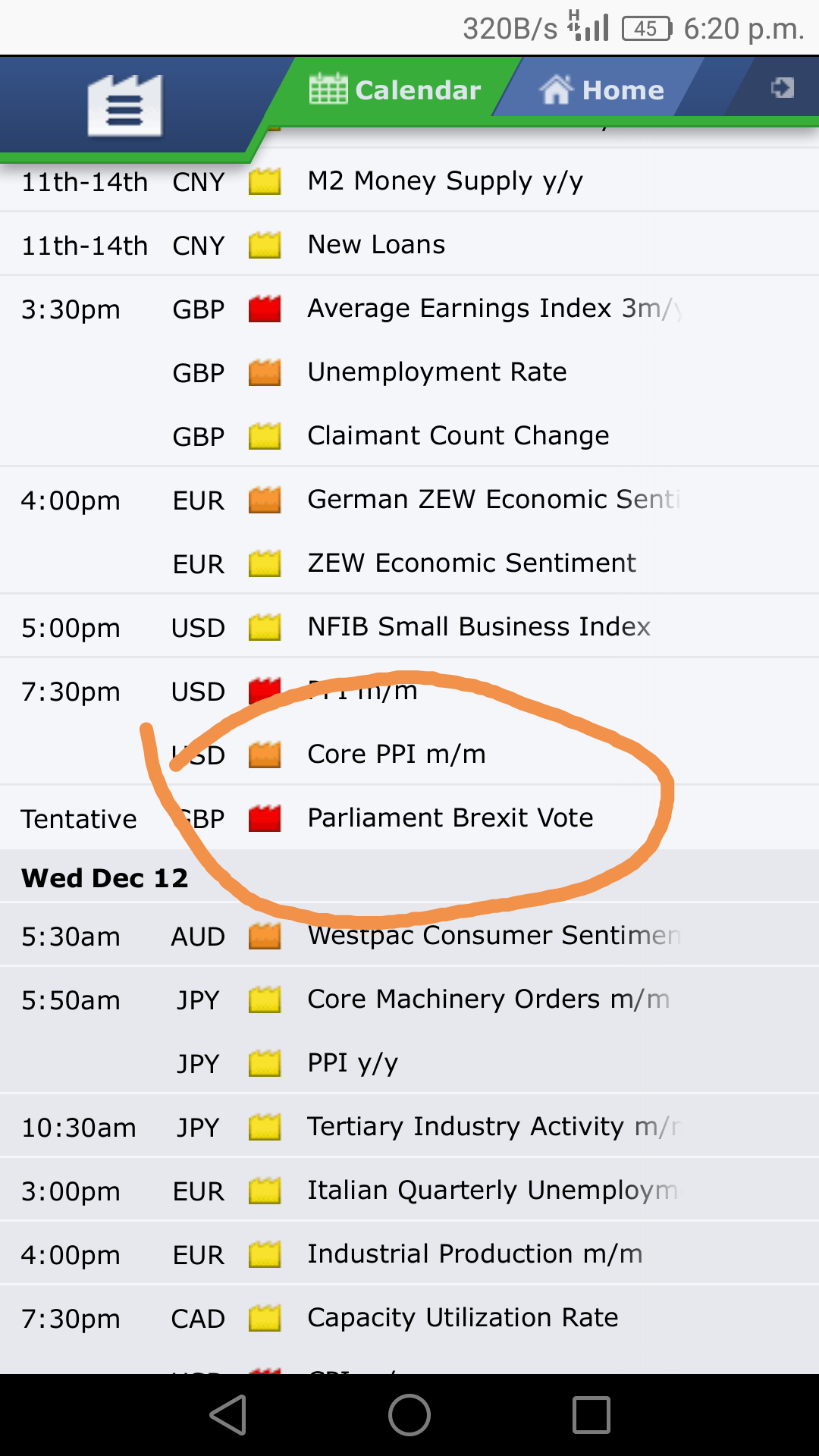
Task: Switch to the Calendar tab
Action: pos(395,90)
